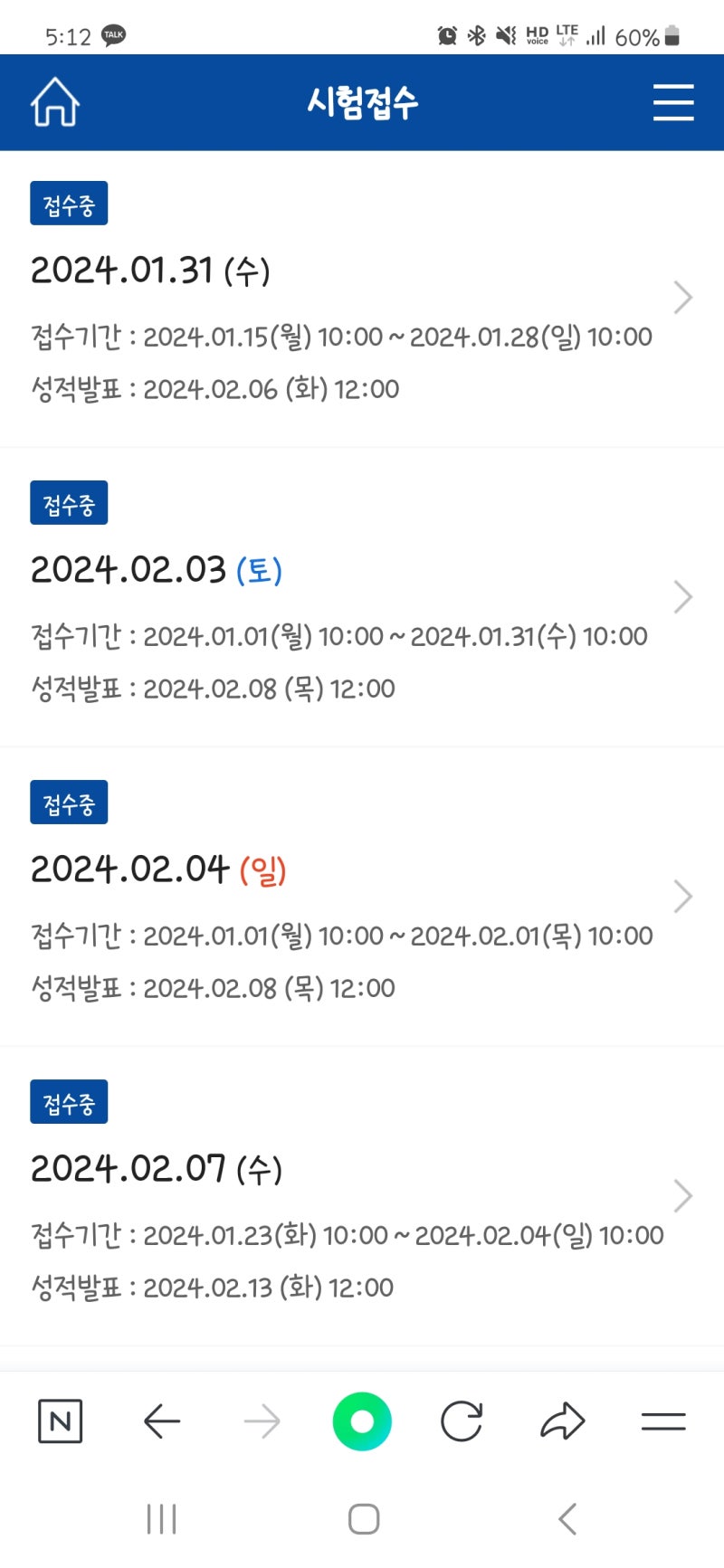Share the page via the share icon
The image size is (724, 1568).
click(x=563, y=1421)
